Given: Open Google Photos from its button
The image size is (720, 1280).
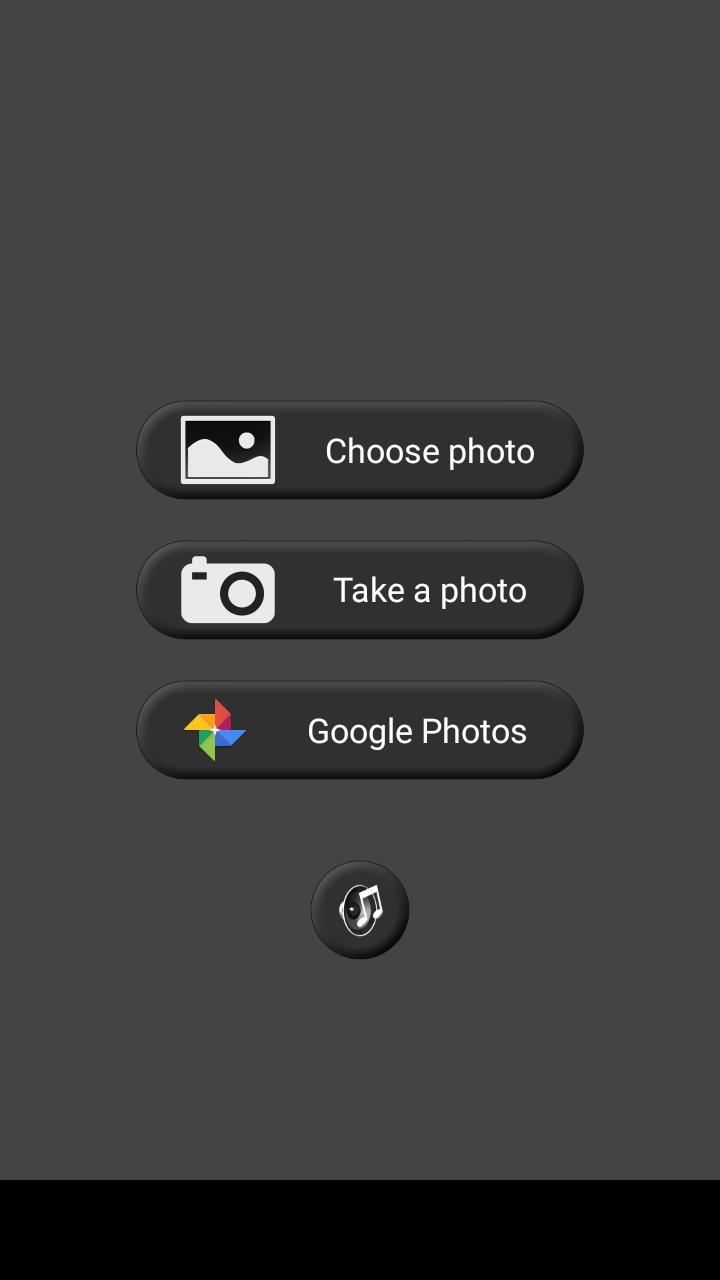Looking at the screenshot, I should click(359, 730).
